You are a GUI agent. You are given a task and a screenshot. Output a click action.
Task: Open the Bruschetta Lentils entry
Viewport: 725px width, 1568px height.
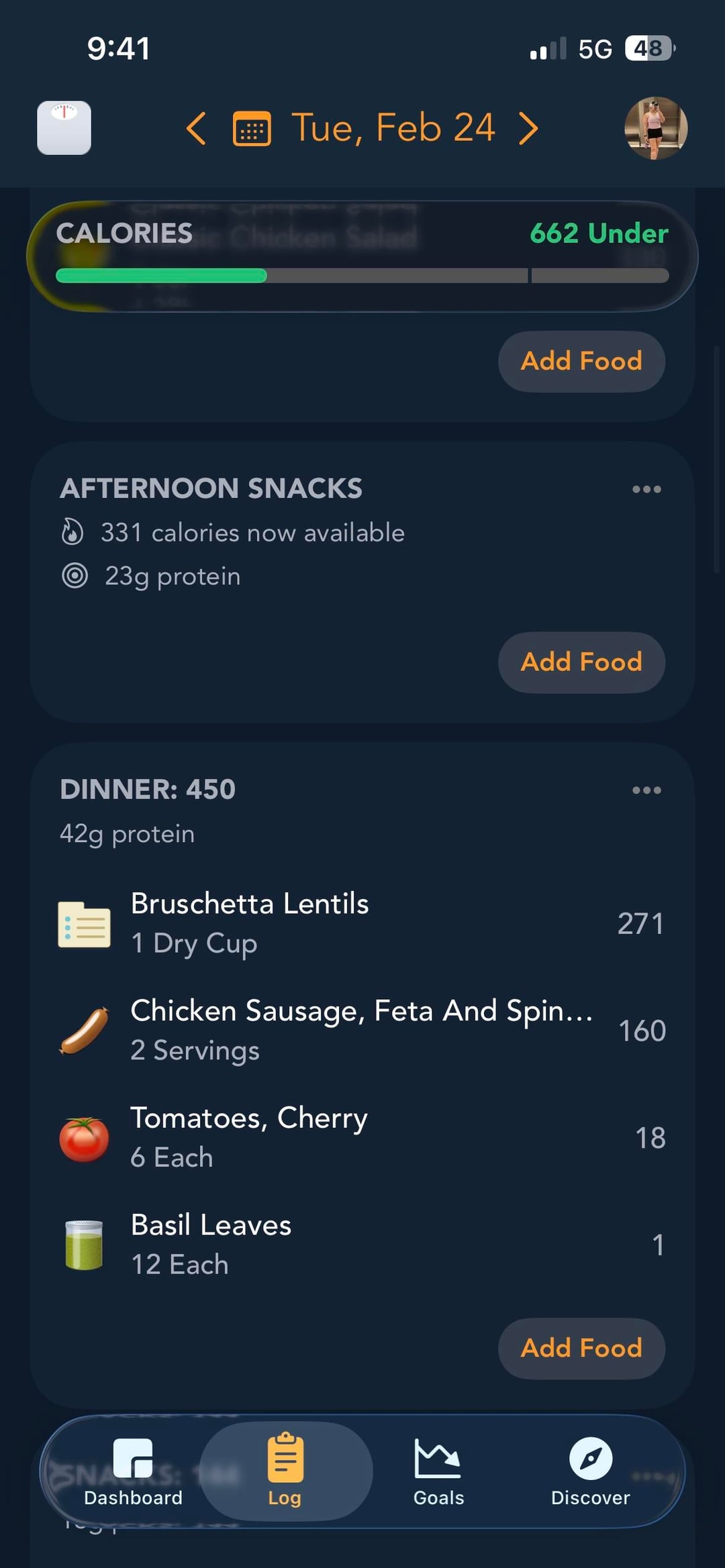[362, 923]
